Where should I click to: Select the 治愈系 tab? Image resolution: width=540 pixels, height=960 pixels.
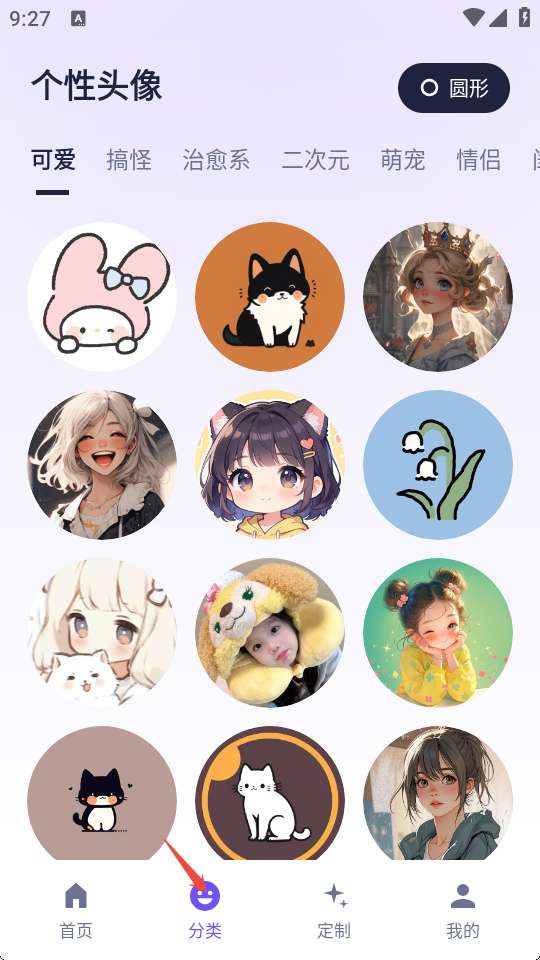(x=216, y=160)
